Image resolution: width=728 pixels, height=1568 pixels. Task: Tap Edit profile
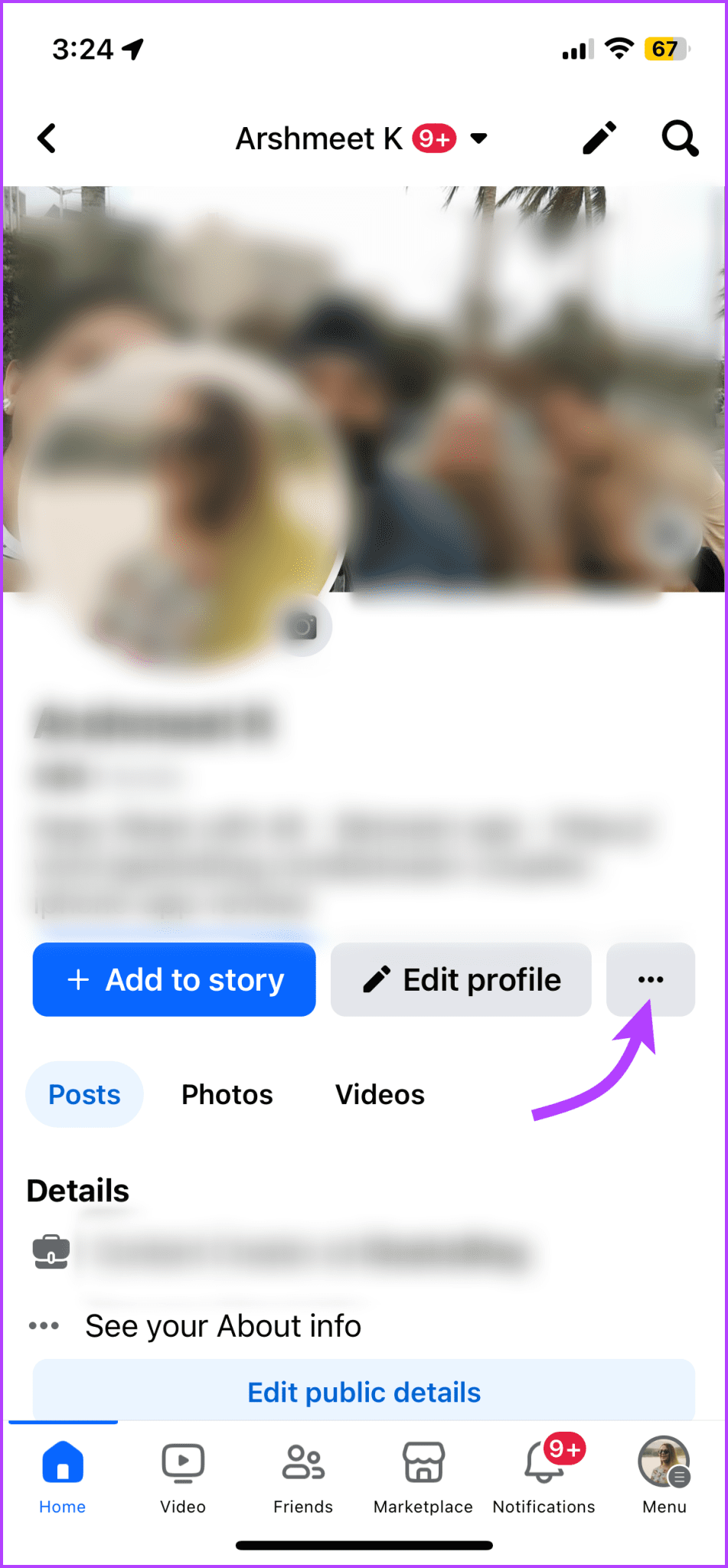(x=460, y=979)
